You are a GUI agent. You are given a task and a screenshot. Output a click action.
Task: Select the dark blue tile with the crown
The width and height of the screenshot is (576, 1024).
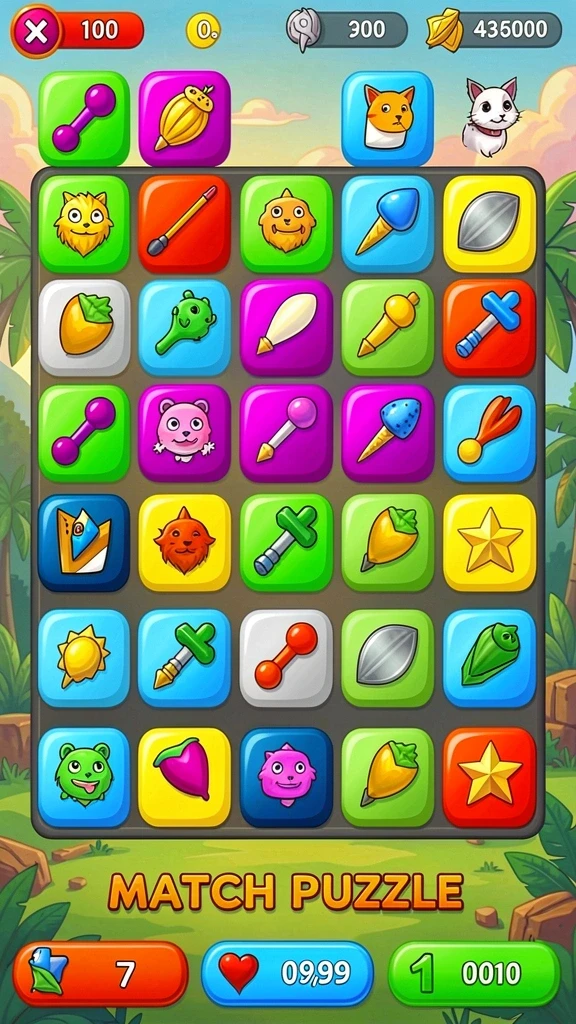click(x=84, y=543)
